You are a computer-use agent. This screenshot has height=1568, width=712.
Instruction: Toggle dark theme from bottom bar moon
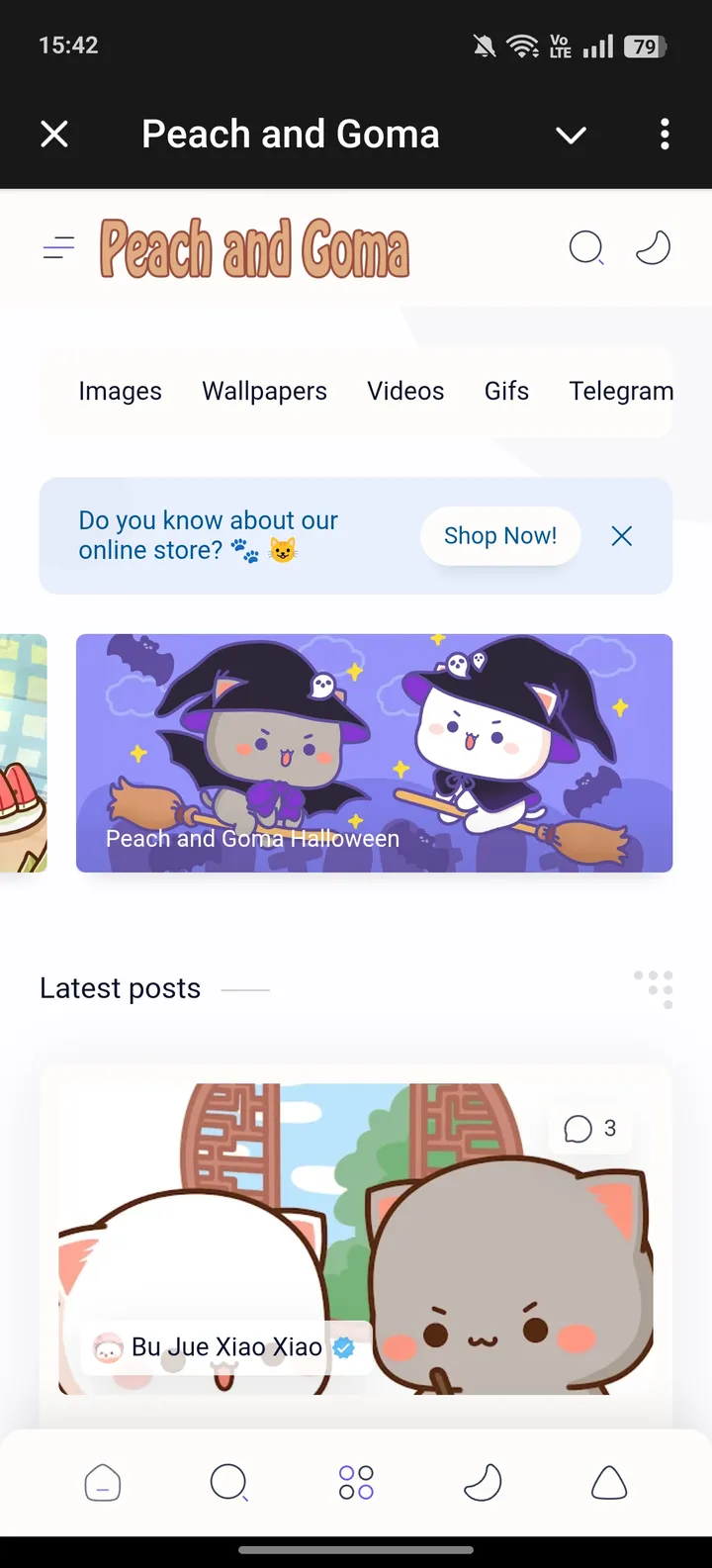(x=483, y=1482)
